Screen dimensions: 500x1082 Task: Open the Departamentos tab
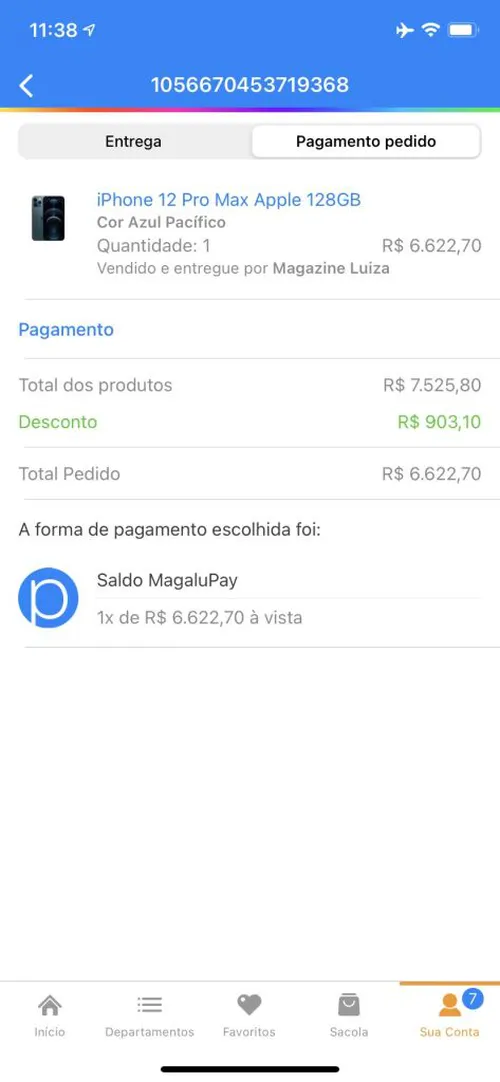click(150, 1016)
